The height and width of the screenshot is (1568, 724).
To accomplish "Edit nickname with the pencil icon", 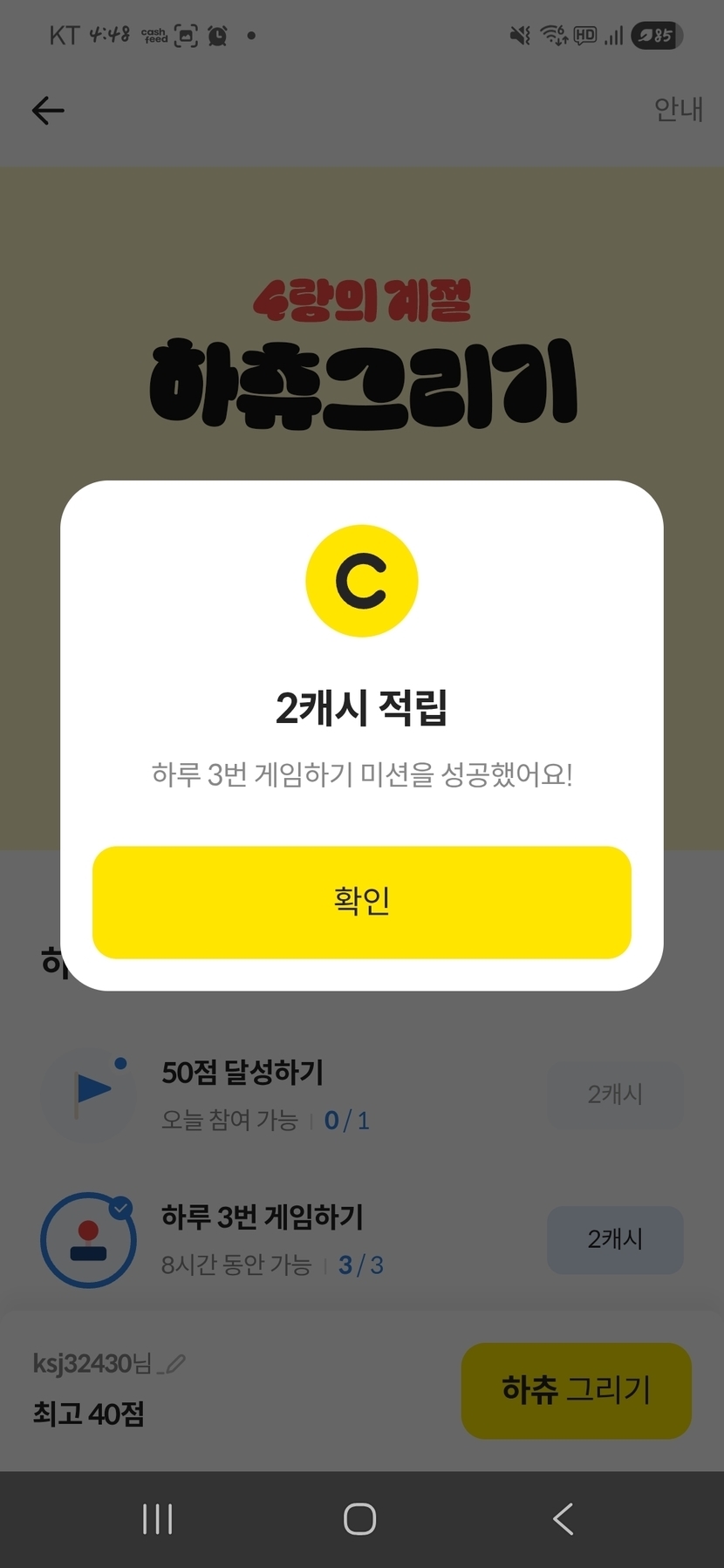I will click(174, 1363).
